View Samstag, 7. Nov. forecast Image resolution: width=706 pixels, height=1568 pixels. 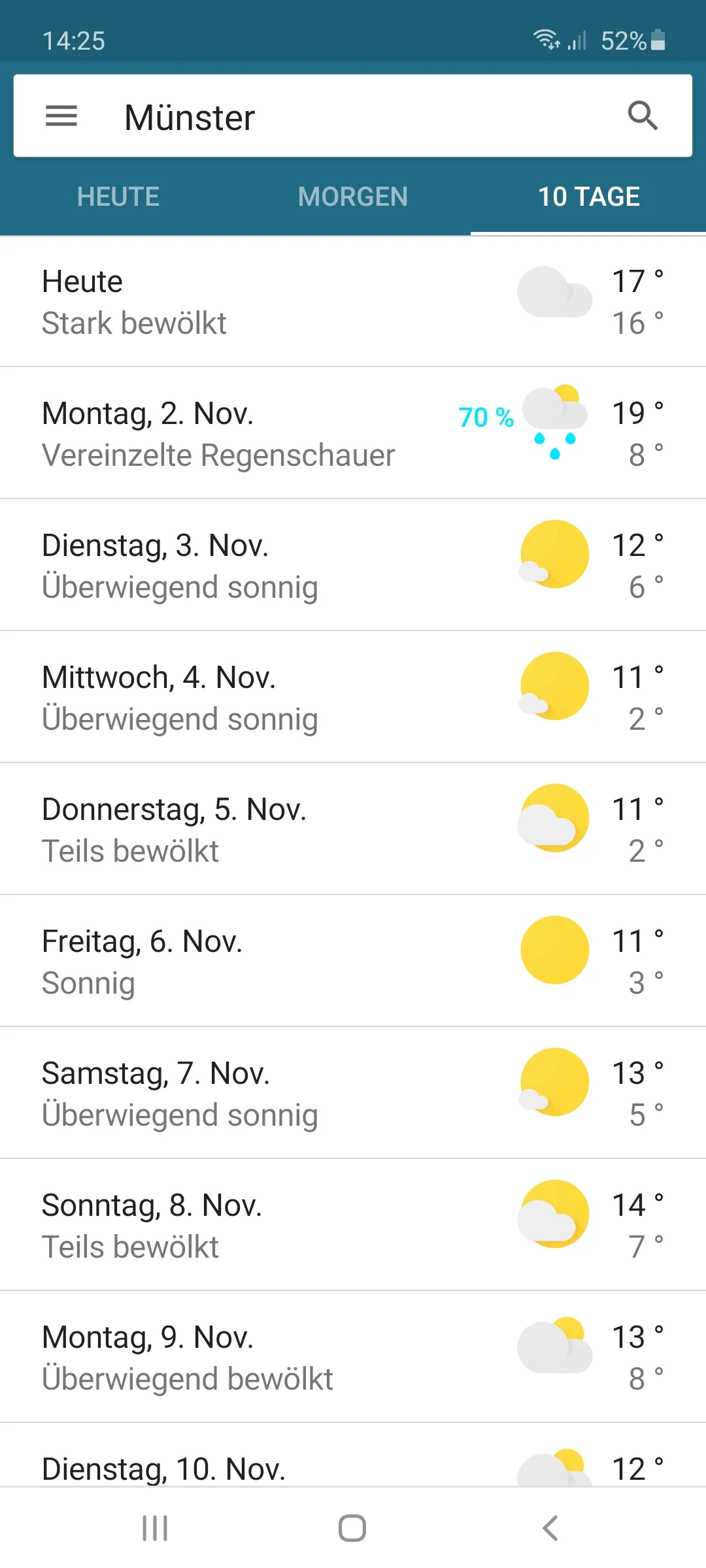pos(353,1094)
